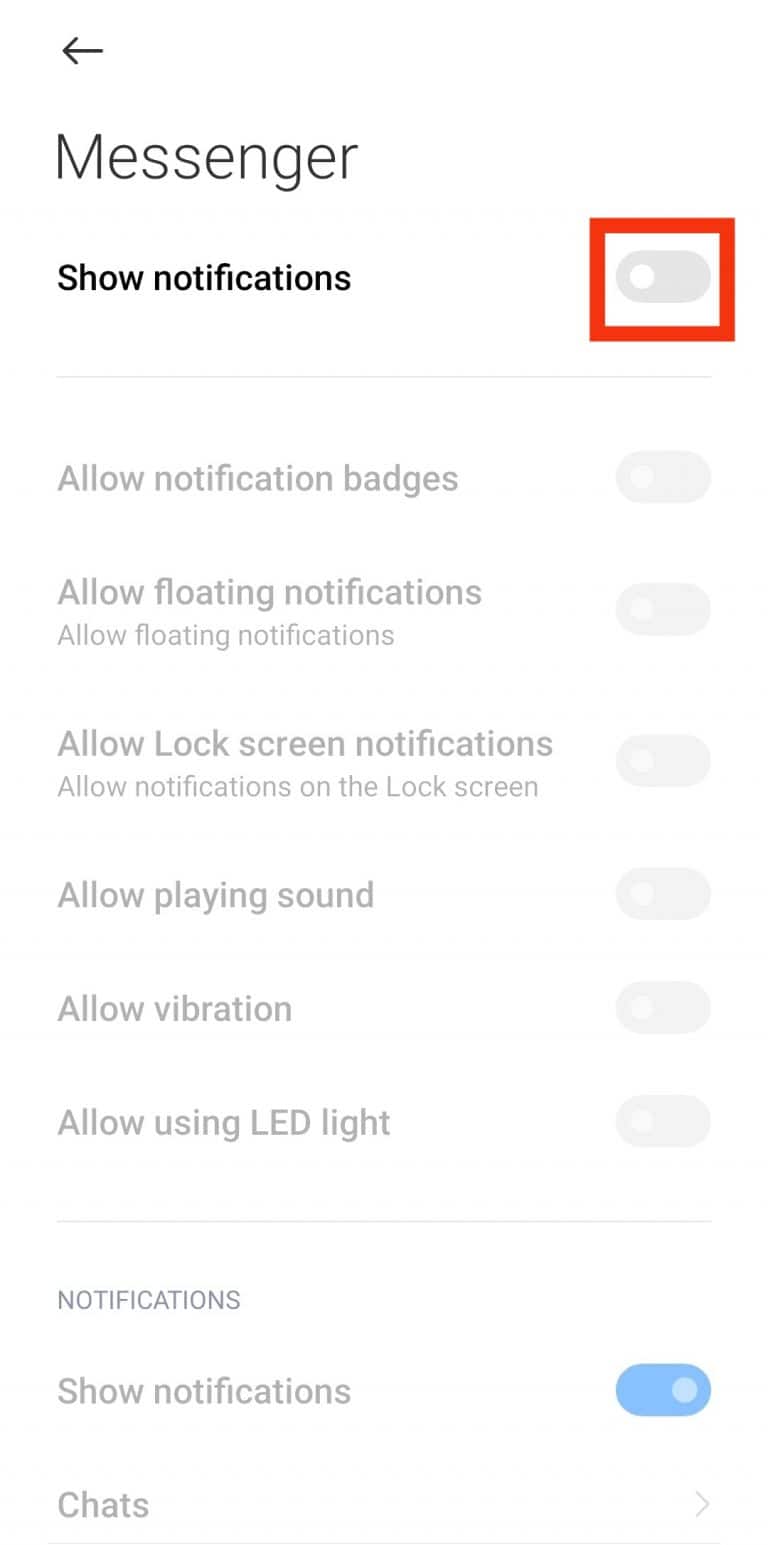Viewport: 768px width, 1545px height.
Task: Select the Show notifications label at top
Action: tap(204, 277)
